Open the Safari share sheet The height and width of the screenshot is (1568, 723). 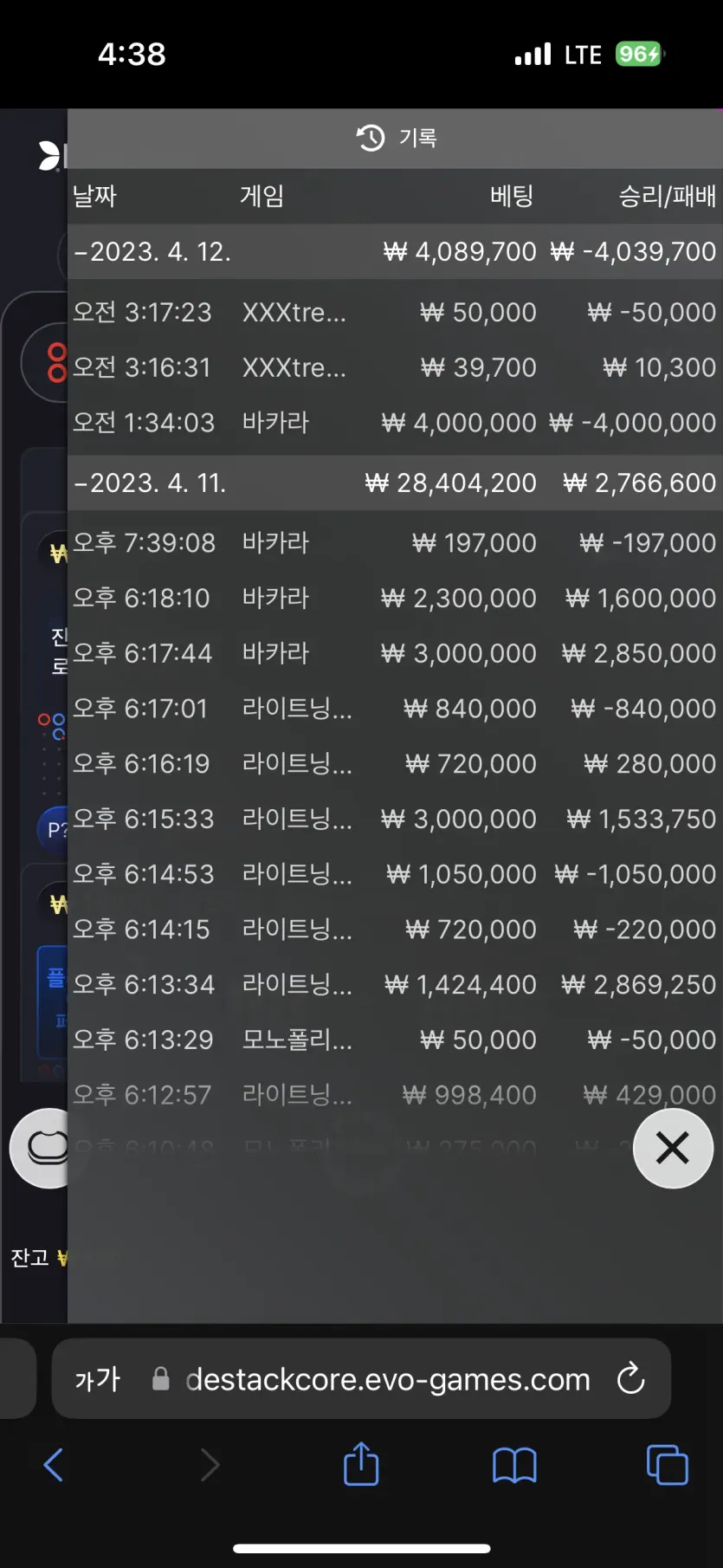pyautogui.click(x=361, y=1463)
